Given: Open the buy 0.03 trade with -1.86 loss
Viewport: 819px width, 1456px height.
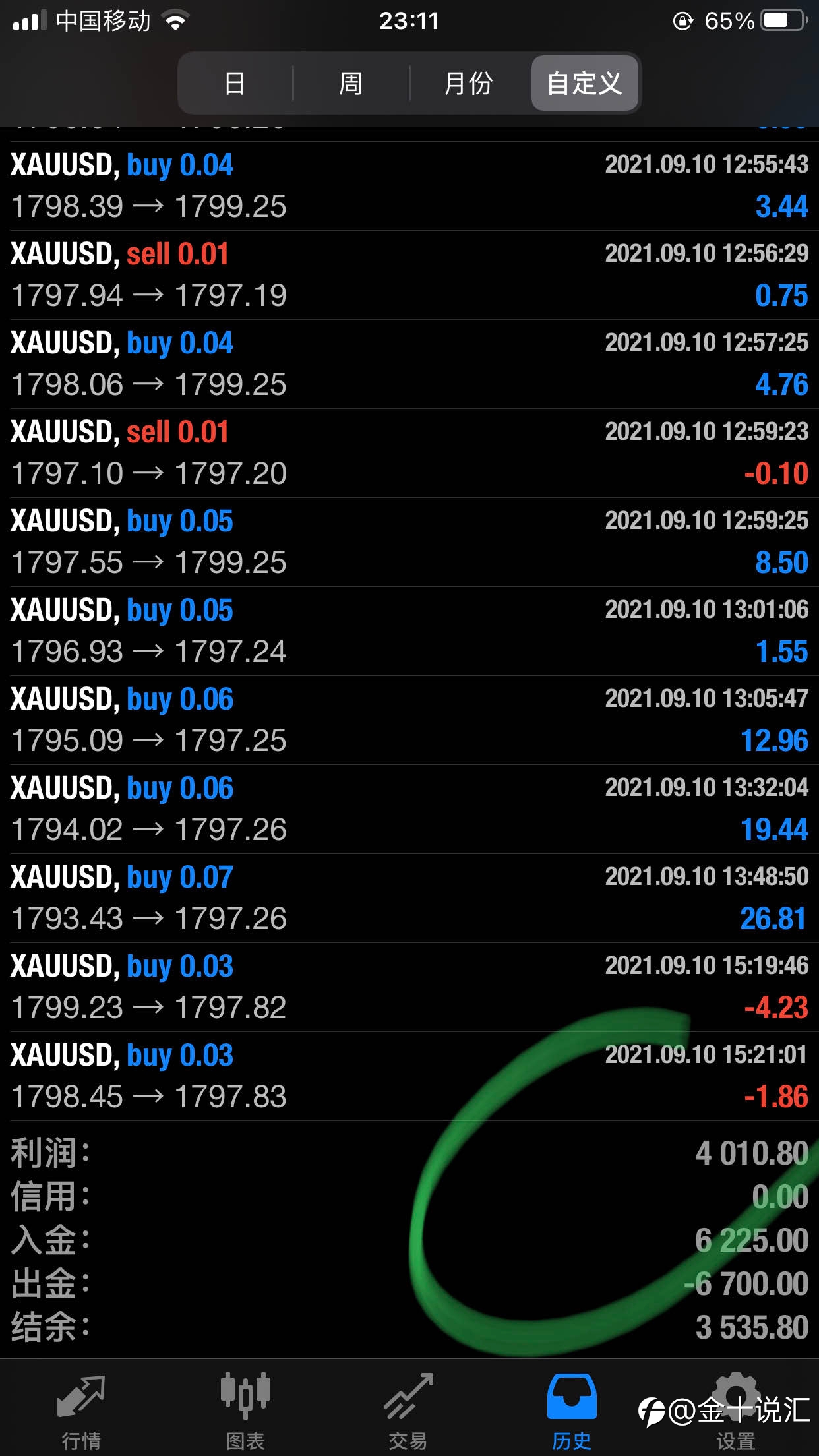Looking at the screenshot, I should tap(409, 1076).
